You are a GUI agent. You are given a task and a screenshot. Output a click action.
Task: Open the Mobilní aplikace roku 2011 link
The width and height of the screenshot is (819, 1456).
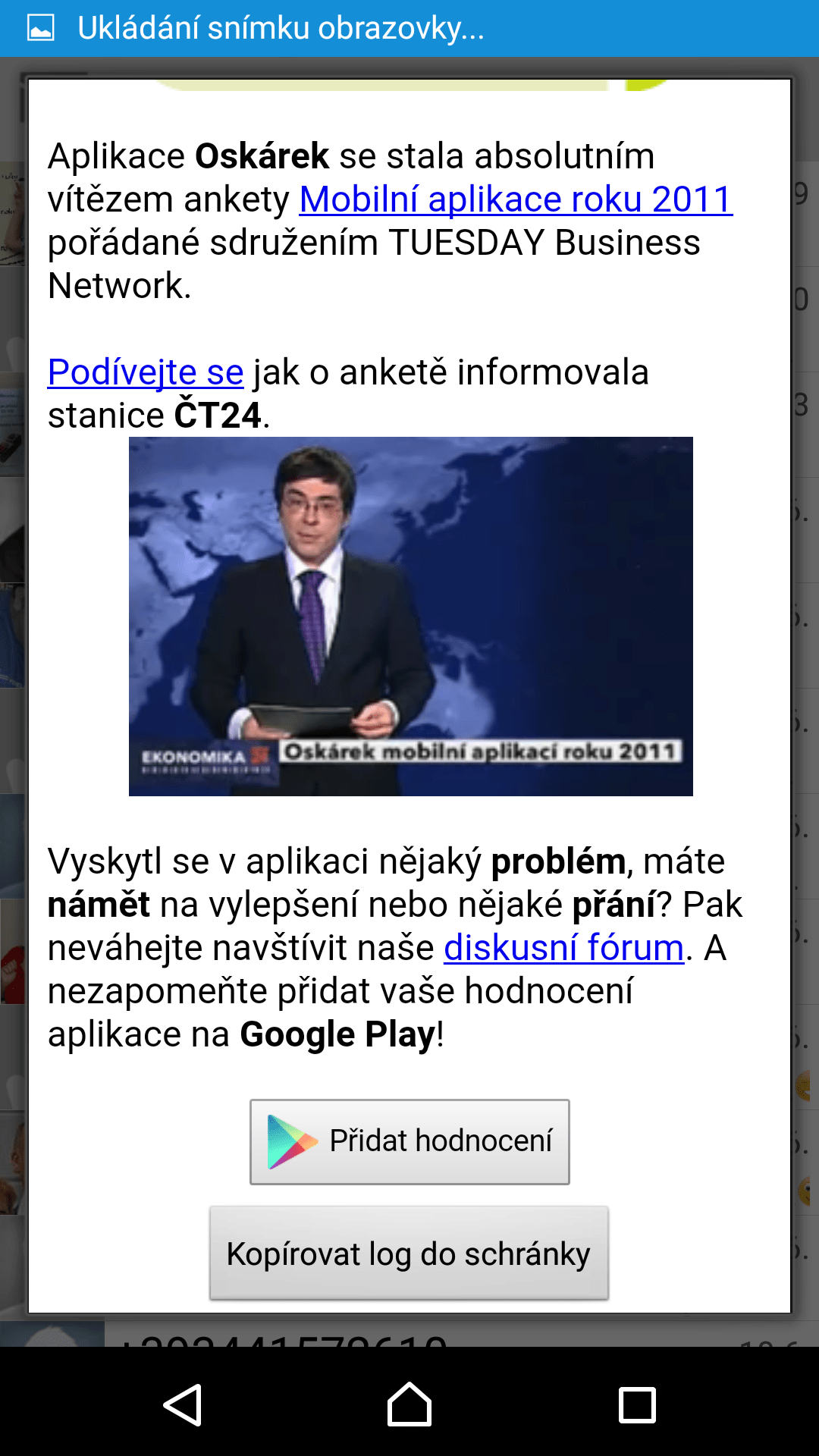click(516, 200)
